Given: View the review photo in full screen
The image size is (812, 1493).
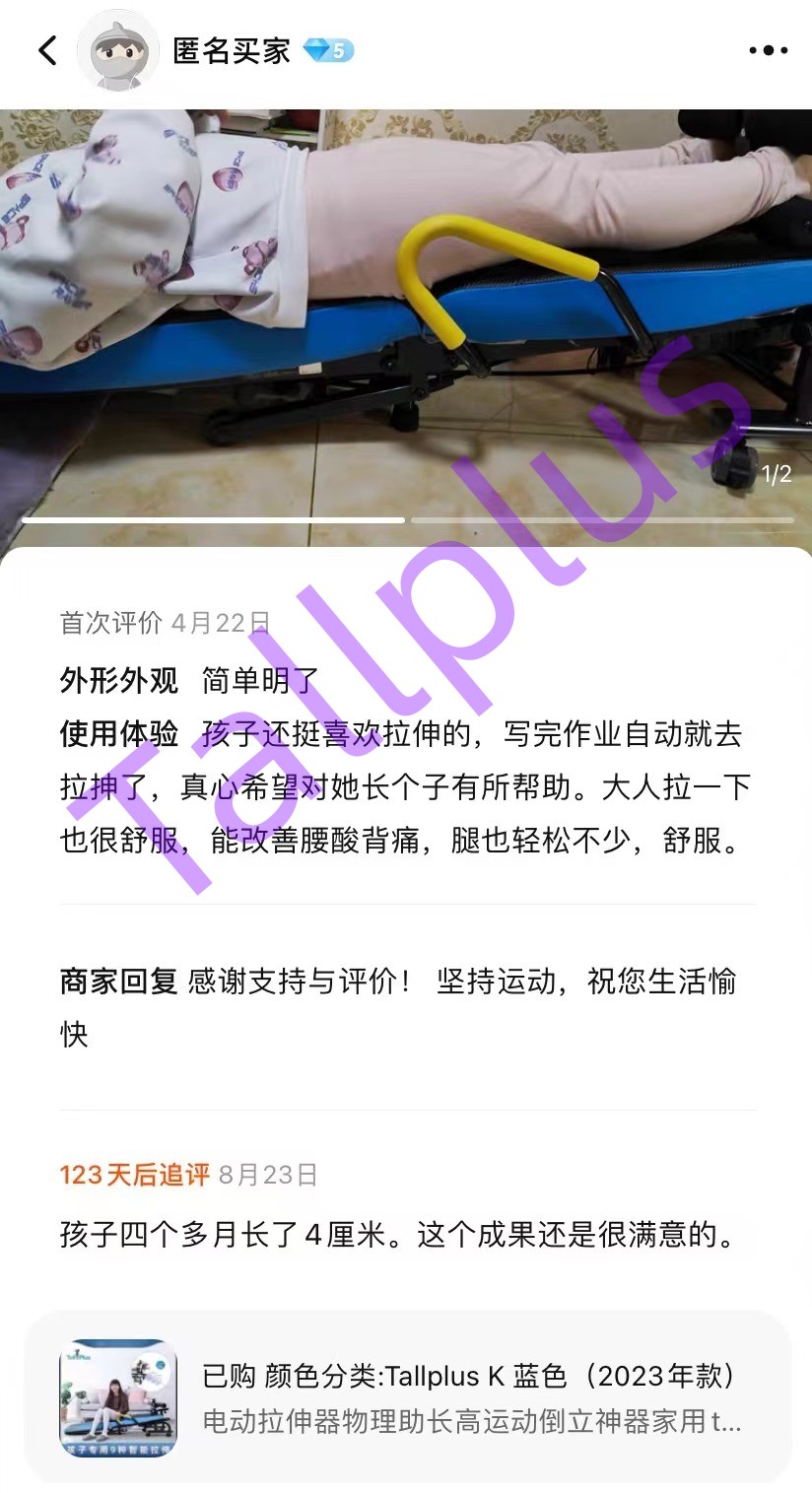Looking at the screenshot, I should (x=406, y=296).
